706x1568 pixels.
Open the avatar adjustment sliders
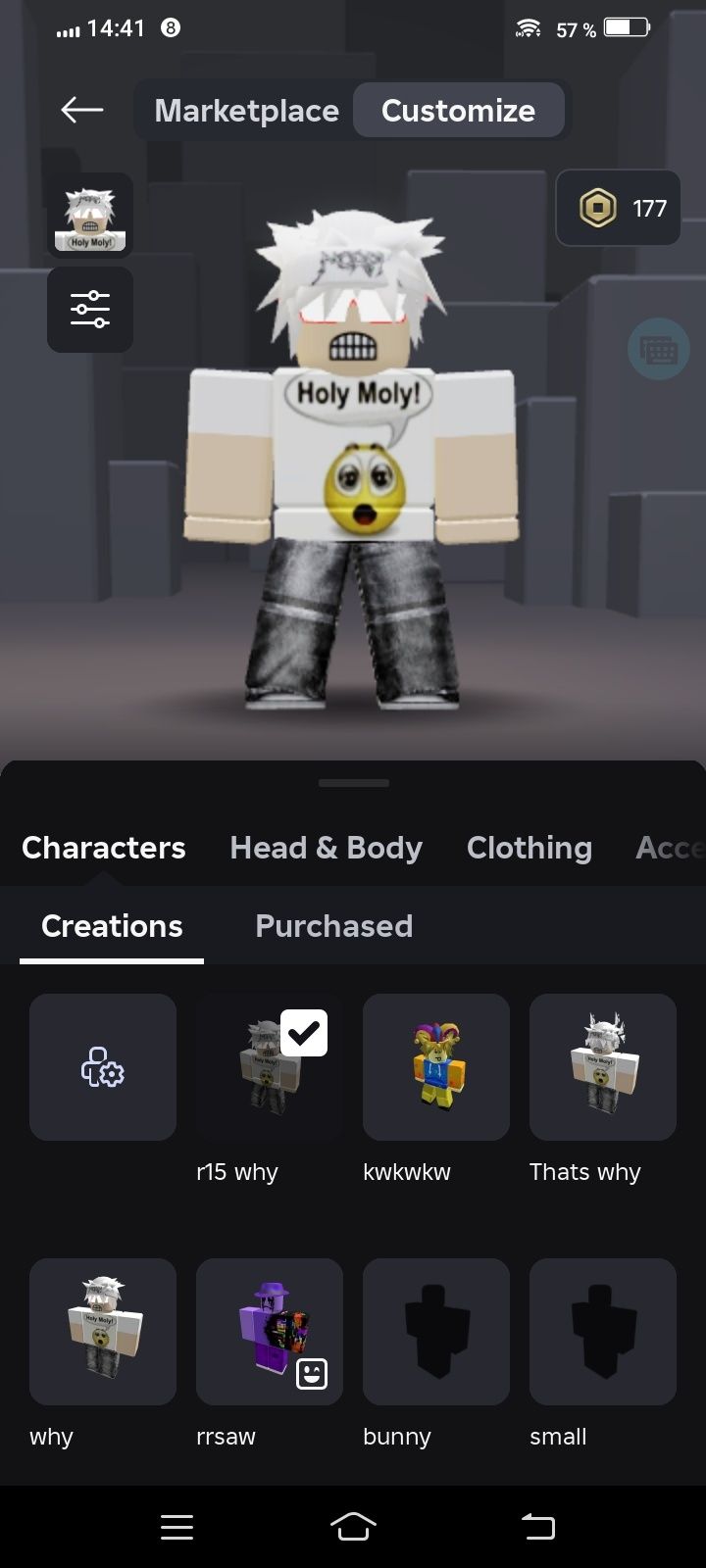[90, 310]
